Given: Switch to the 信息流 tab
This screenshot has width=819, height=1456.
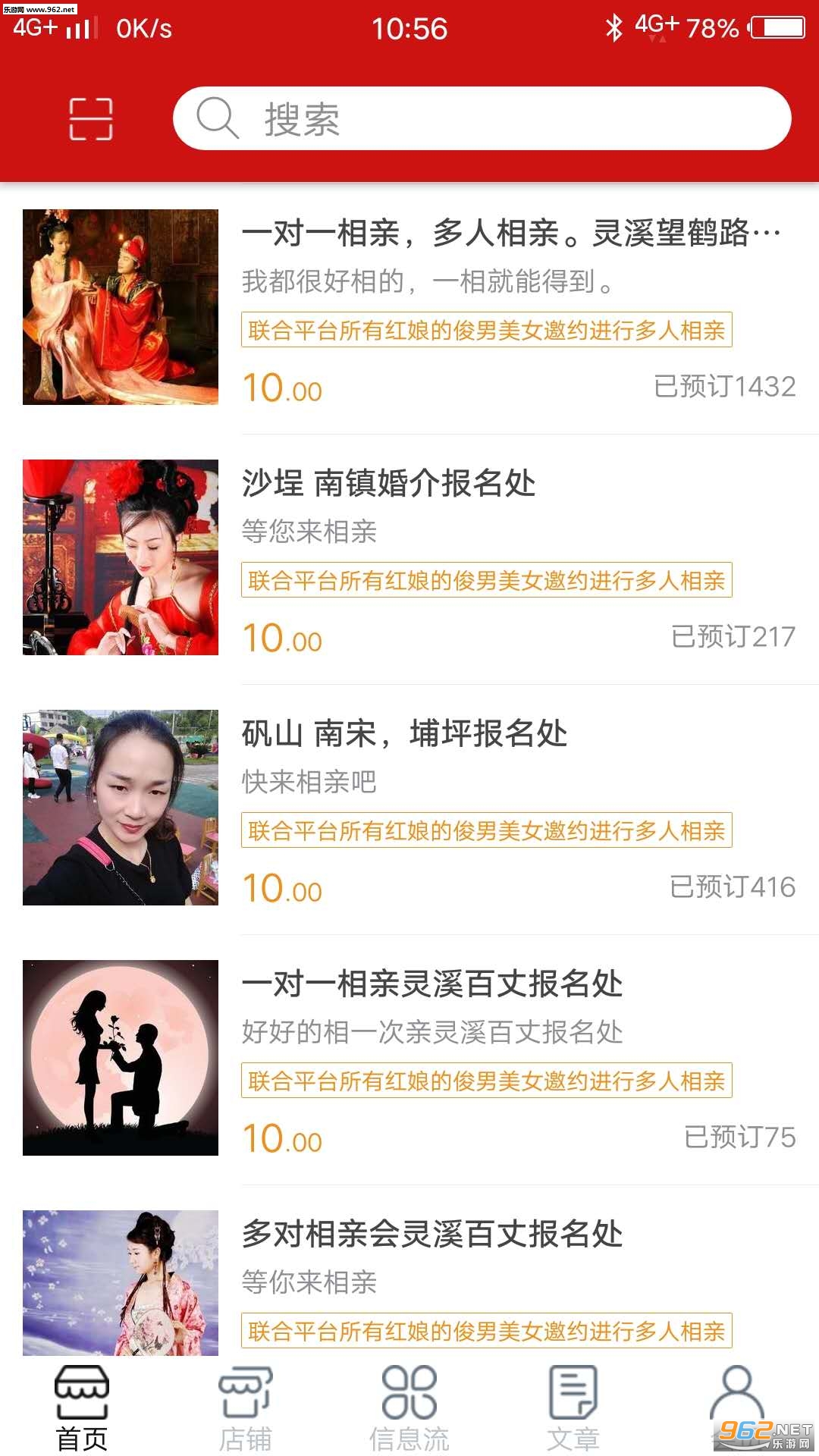Looking at the screenshot, I should [x=409, y=1407].
